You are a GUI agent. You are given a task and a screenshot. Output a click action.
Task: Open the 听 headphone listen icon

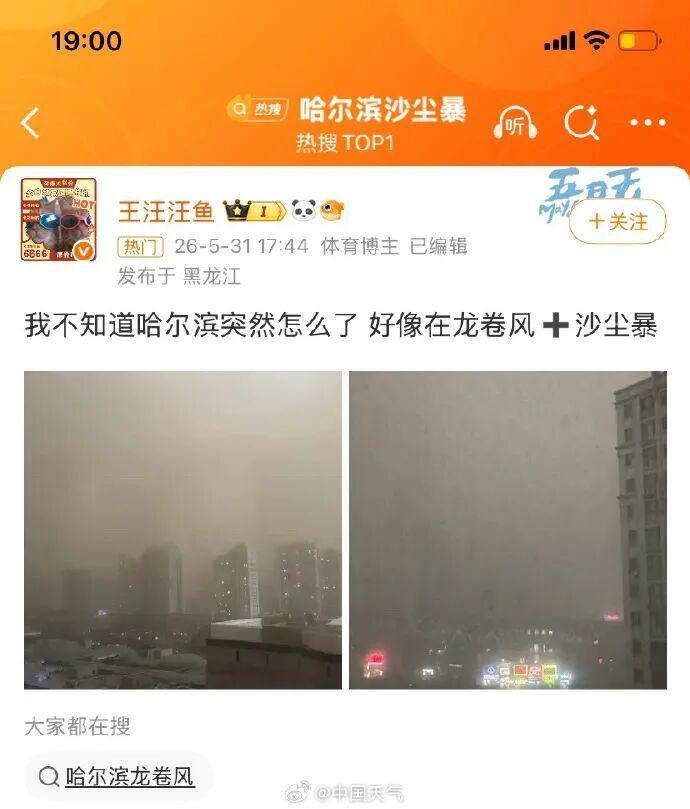(515, 122)
